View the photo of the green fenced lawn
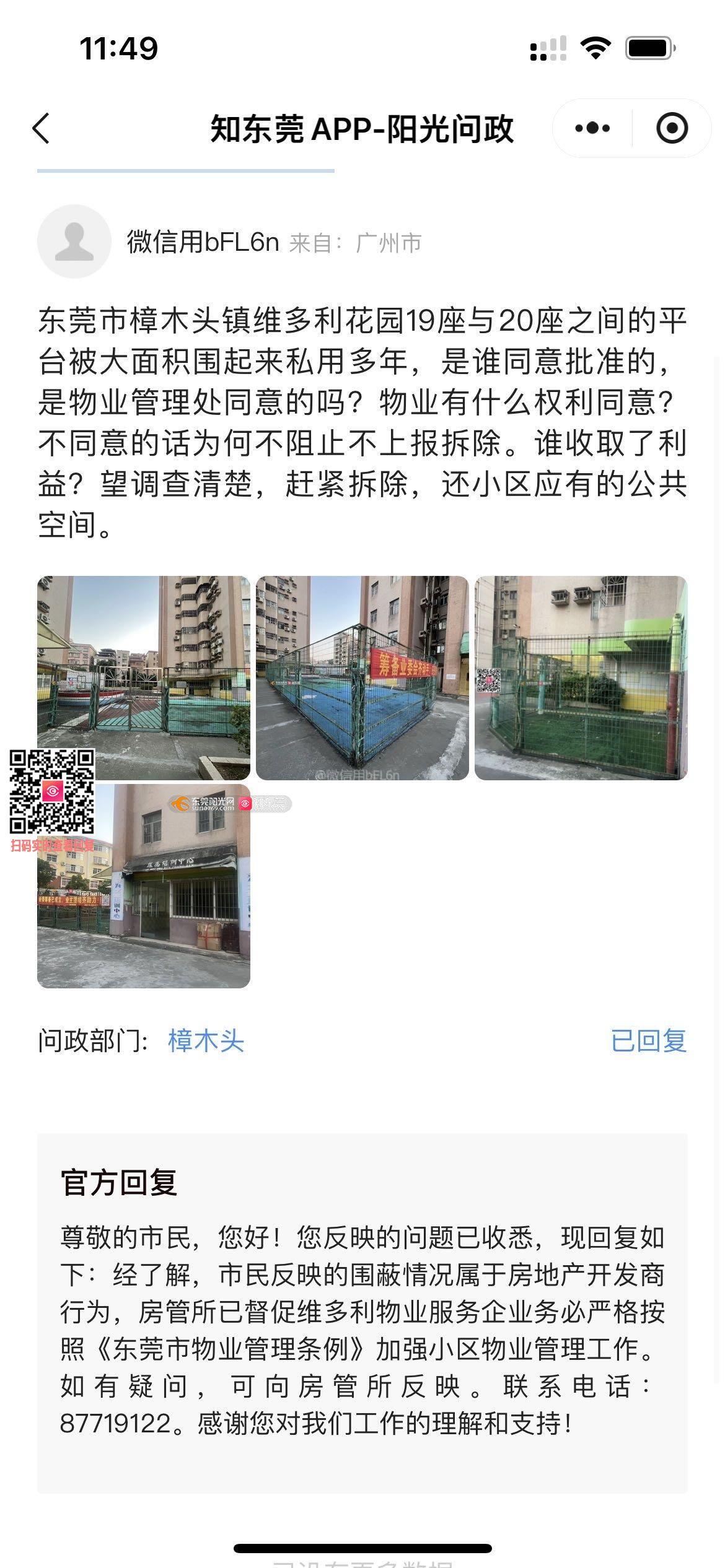This screenshot has height=1568, width=725. 581,677
